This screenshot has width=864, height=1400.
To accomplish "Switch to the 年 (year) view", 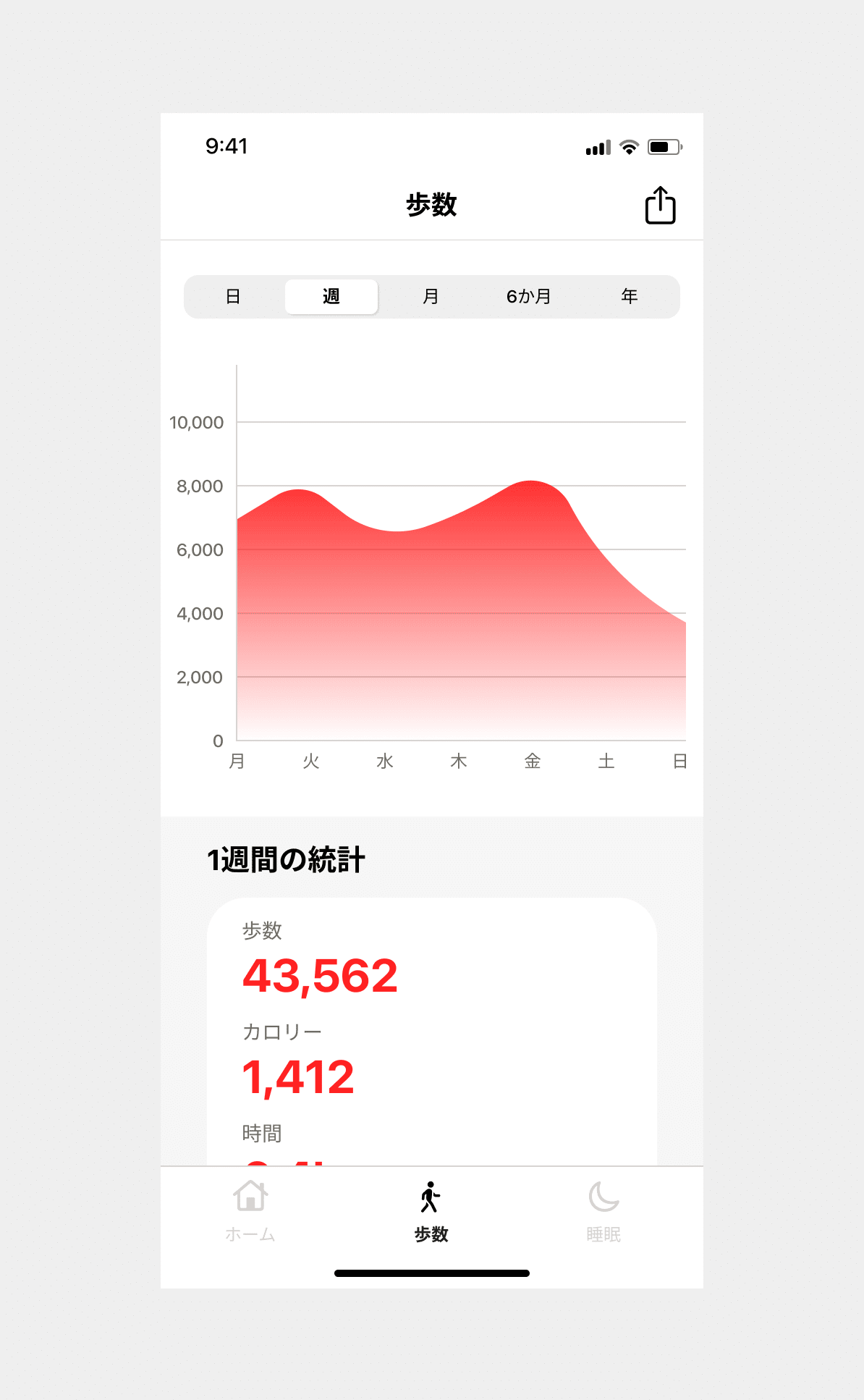I will (629, 297).
